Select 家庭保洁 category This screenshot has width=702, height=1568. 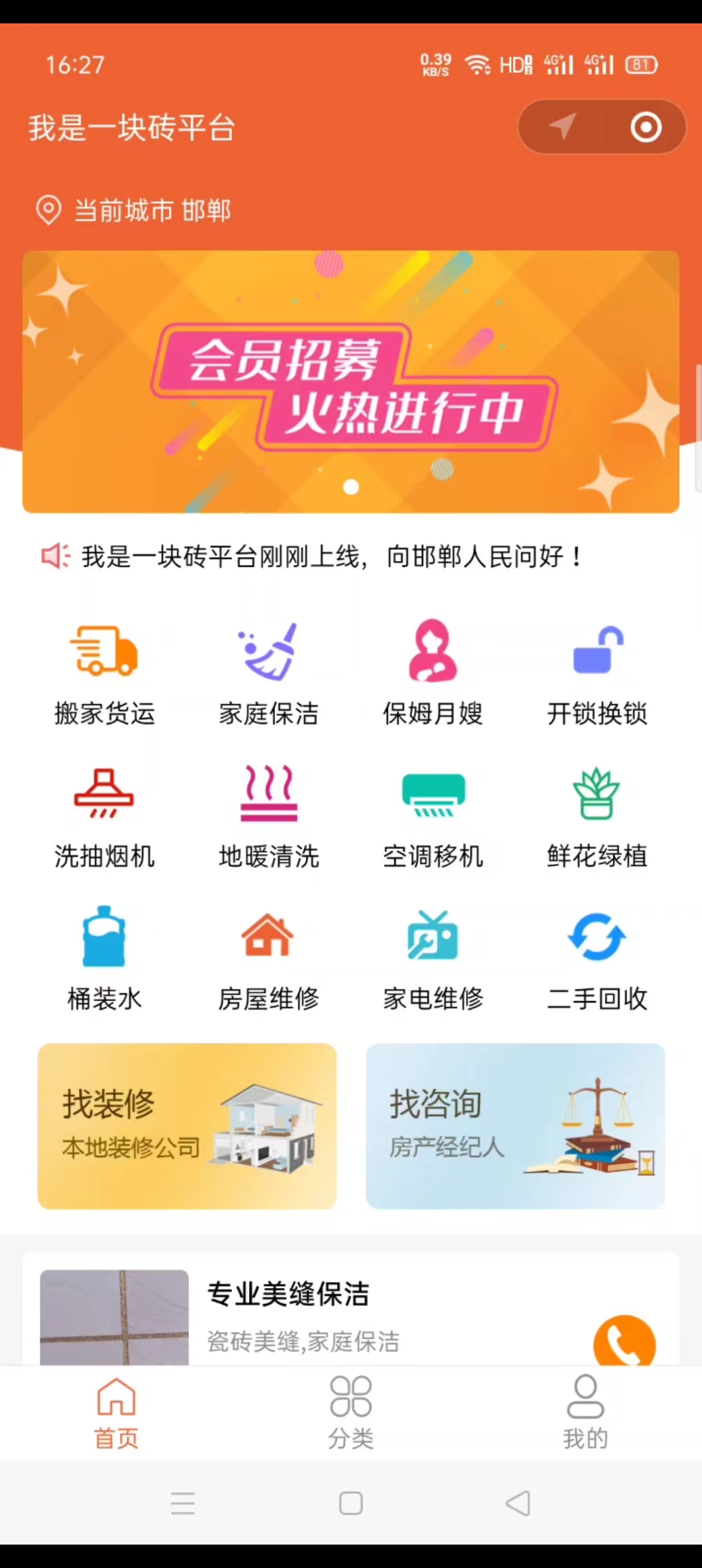(x=268, y=674)
